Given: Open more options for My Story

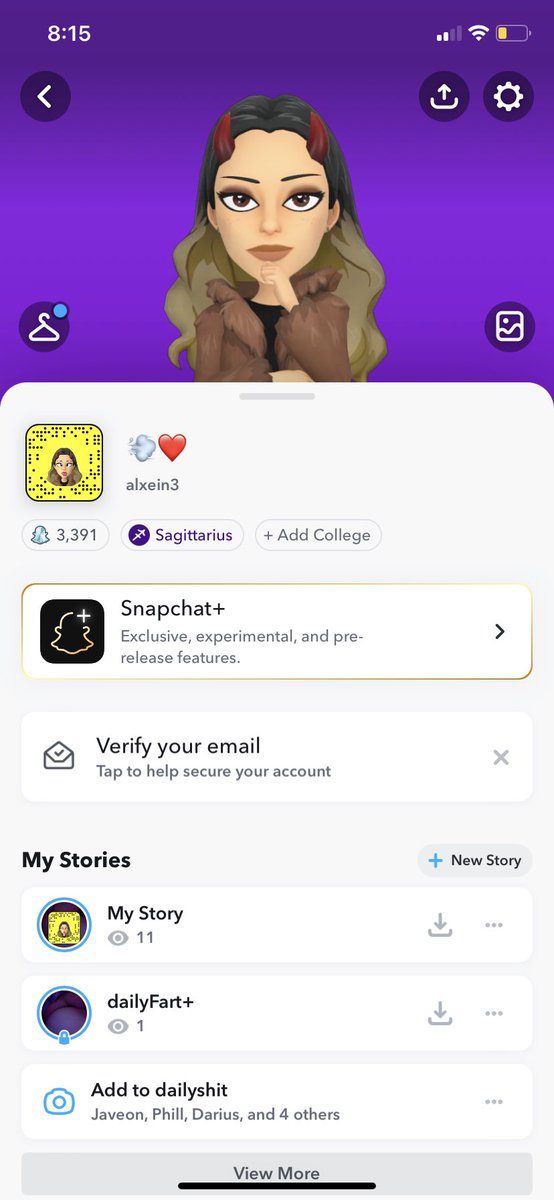Looking at the screenshot, I should [494, 925].
